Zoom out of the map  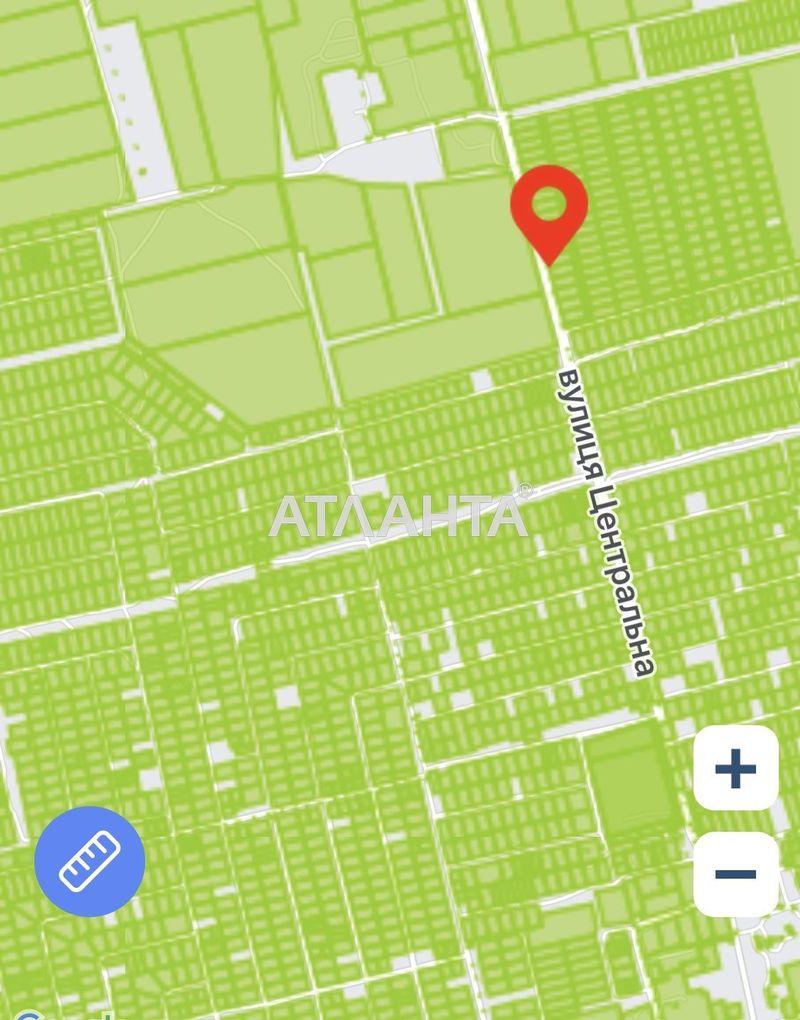point(735,874)
